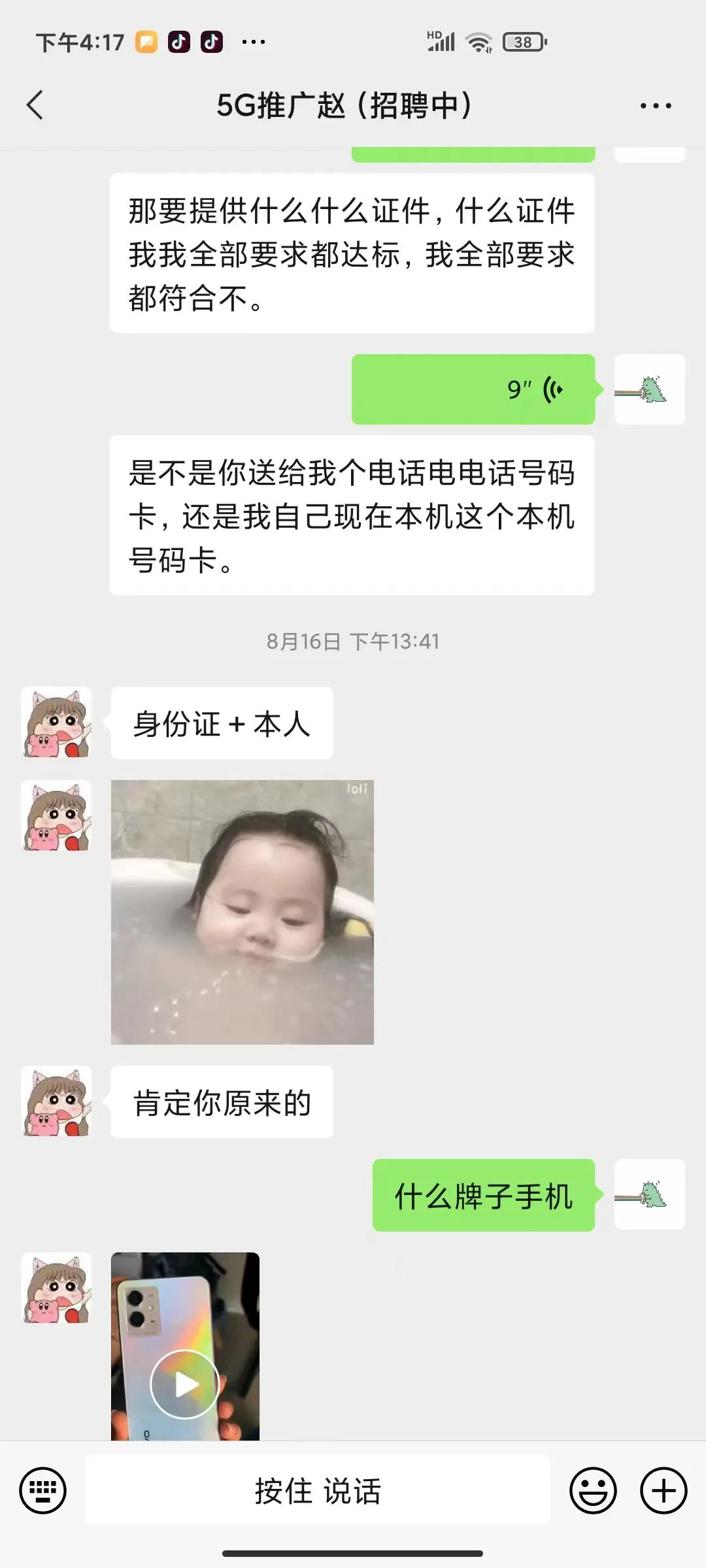Open the baby bath image message
The width and height of the screenshot is (706, 1568).
click(x=243, y=912)
